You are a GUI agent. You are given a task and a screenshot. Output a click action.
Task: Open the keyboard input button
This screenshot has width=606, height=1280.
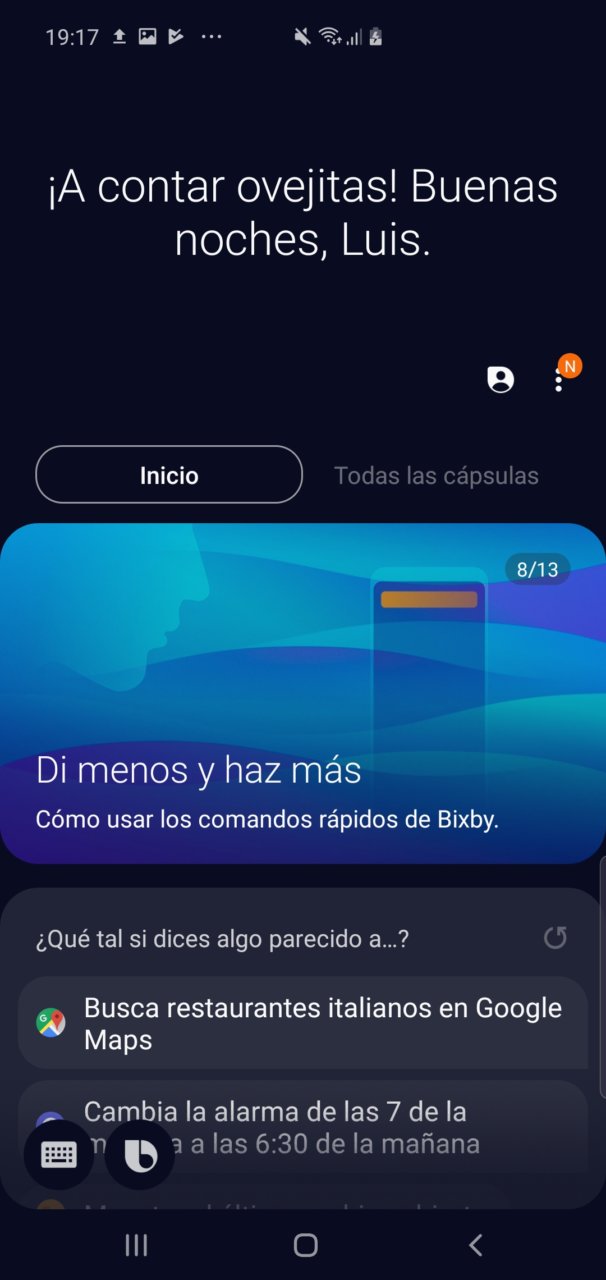tap(59, 1154)
